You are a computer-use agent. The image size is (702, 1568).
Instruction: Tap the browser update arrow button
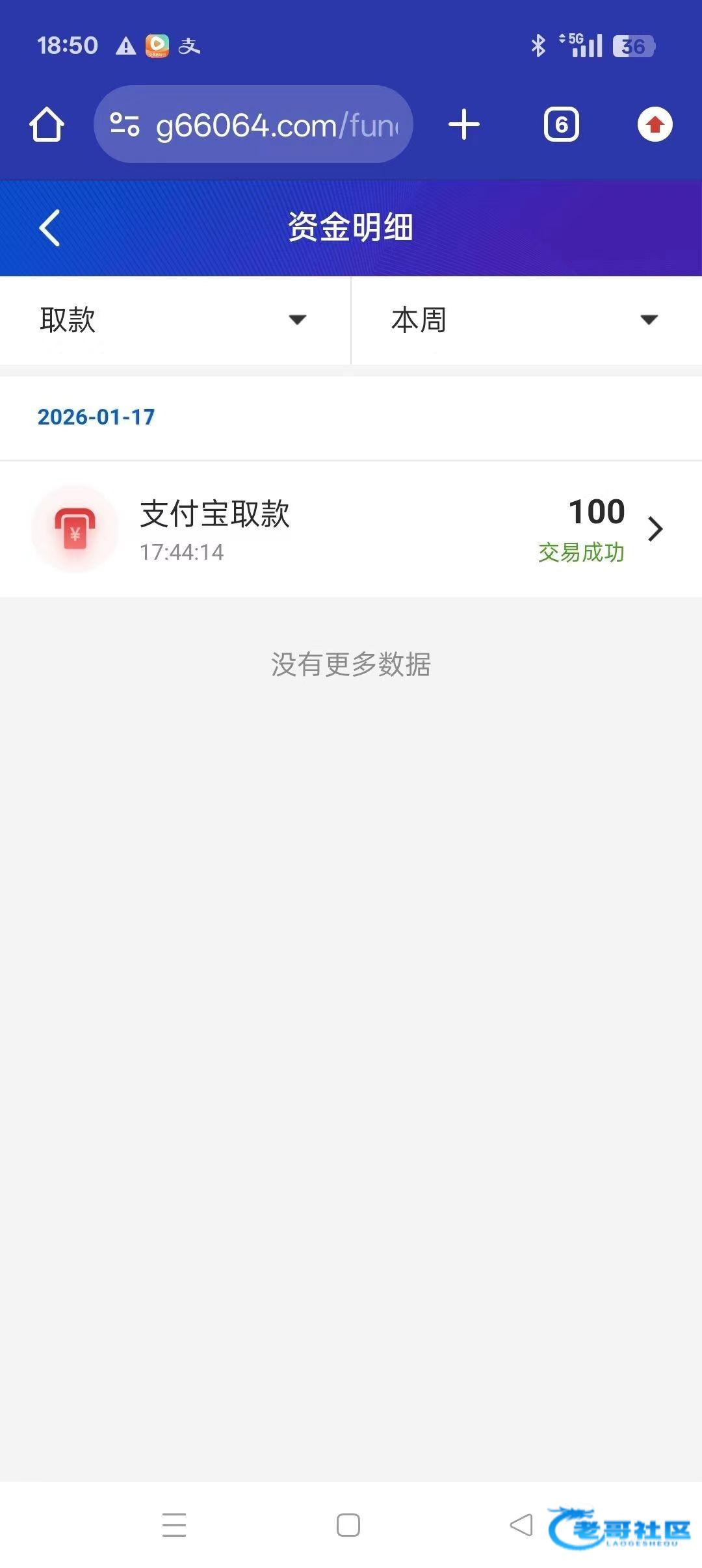coord(655,124)
